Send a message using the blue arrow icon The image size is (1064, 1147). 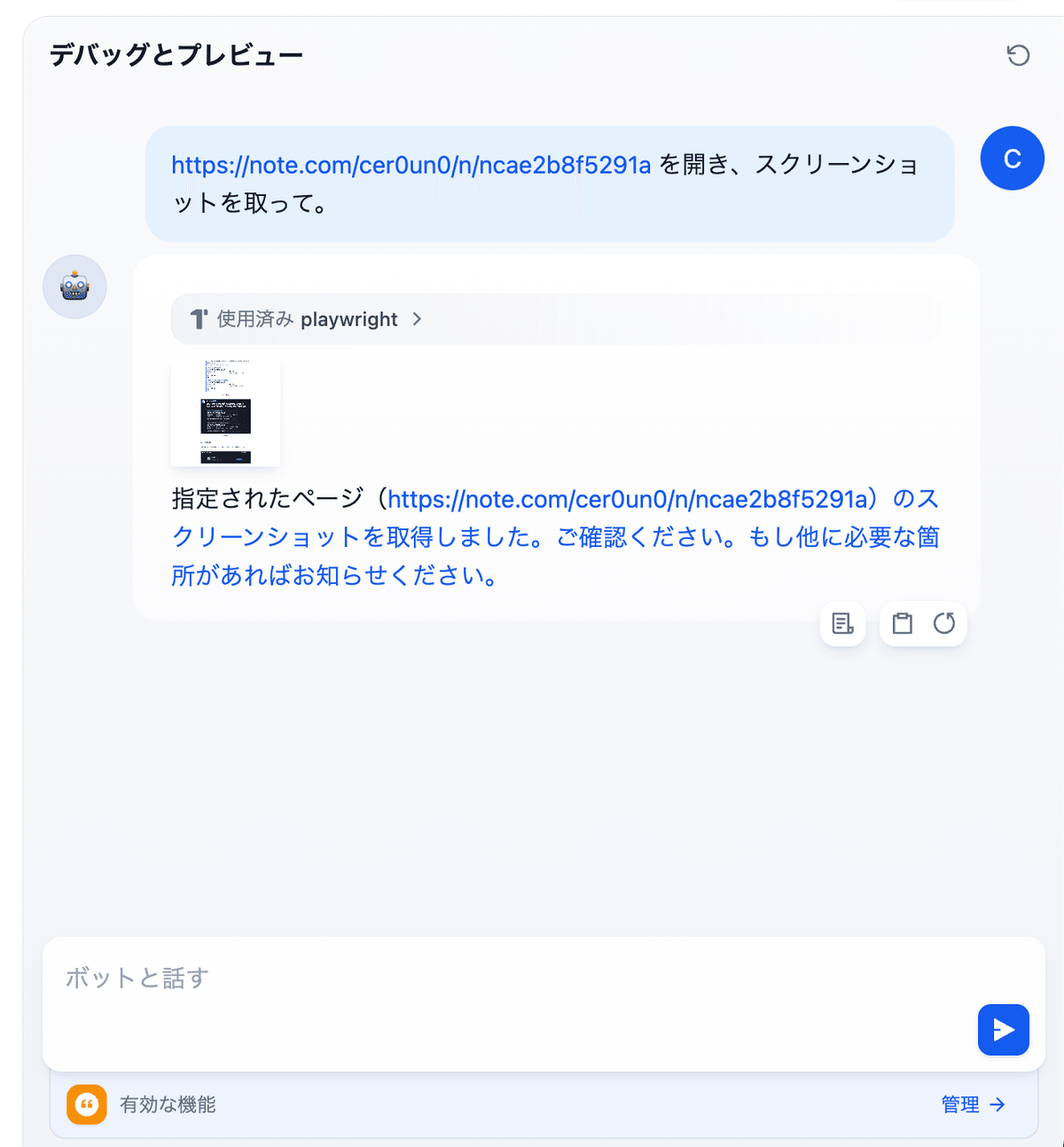(1003, 1029)
